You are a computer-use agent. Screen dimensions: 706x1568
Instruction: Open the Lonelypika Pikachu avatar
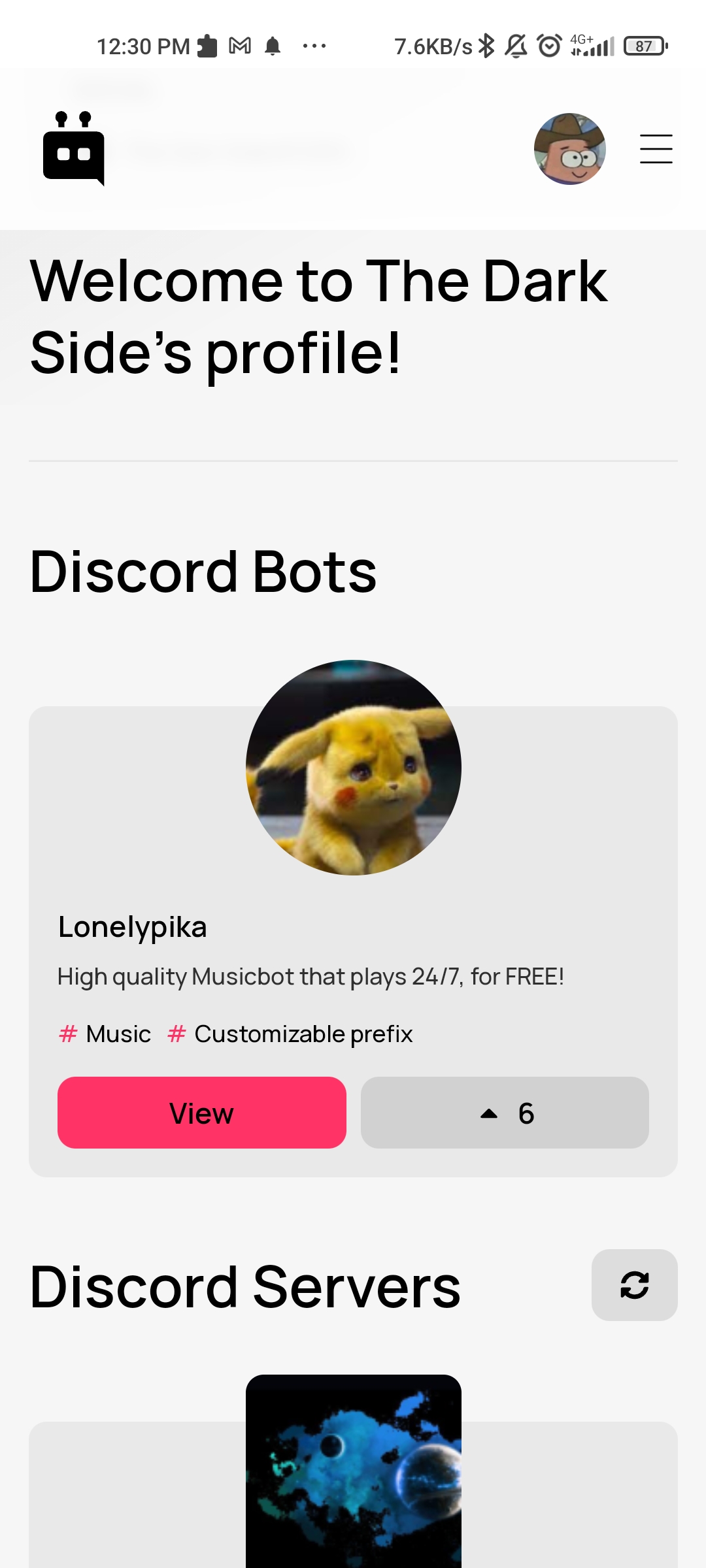pos(353,768)
